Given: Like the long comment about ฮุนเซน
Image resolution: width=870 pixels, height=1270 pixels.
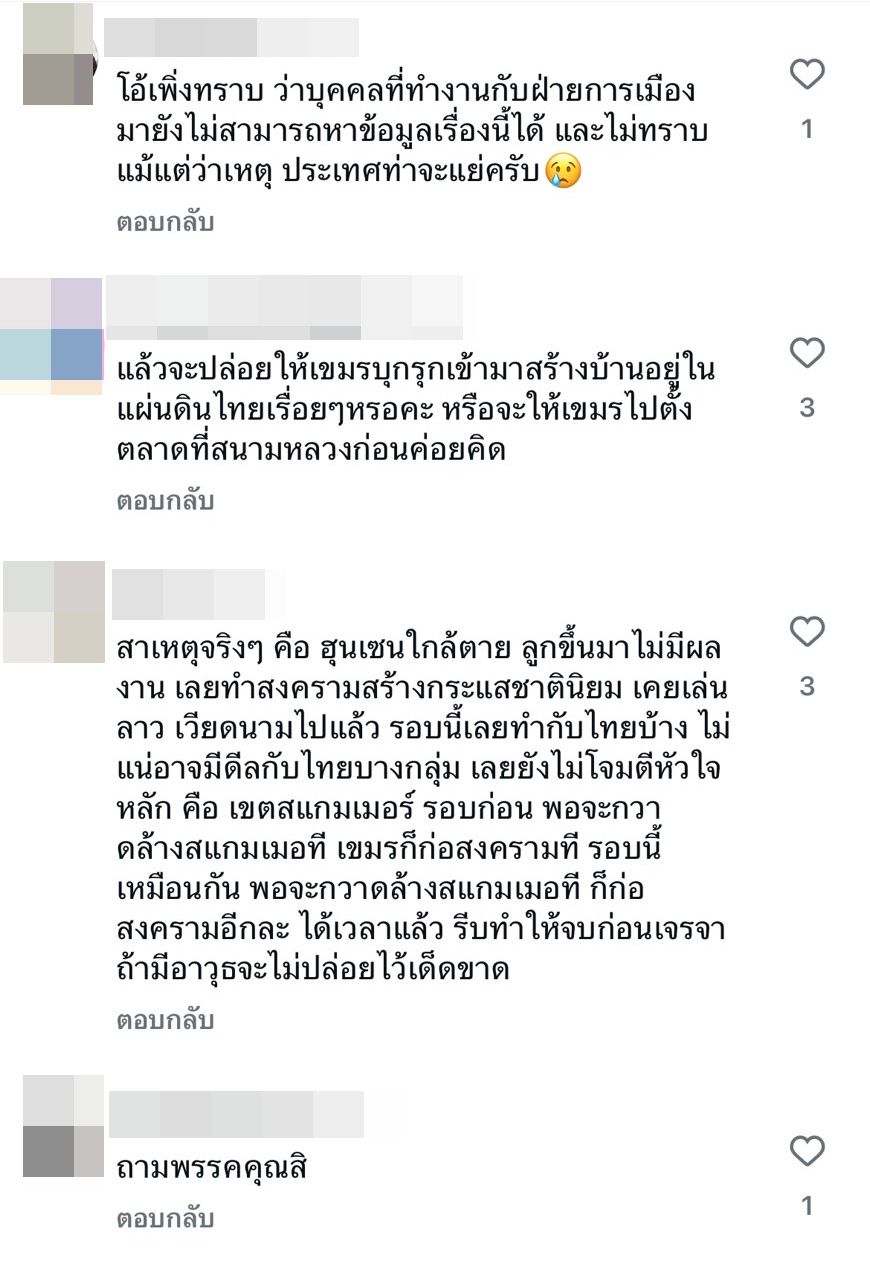Looking at the screenshot, I should pos(807,631).
